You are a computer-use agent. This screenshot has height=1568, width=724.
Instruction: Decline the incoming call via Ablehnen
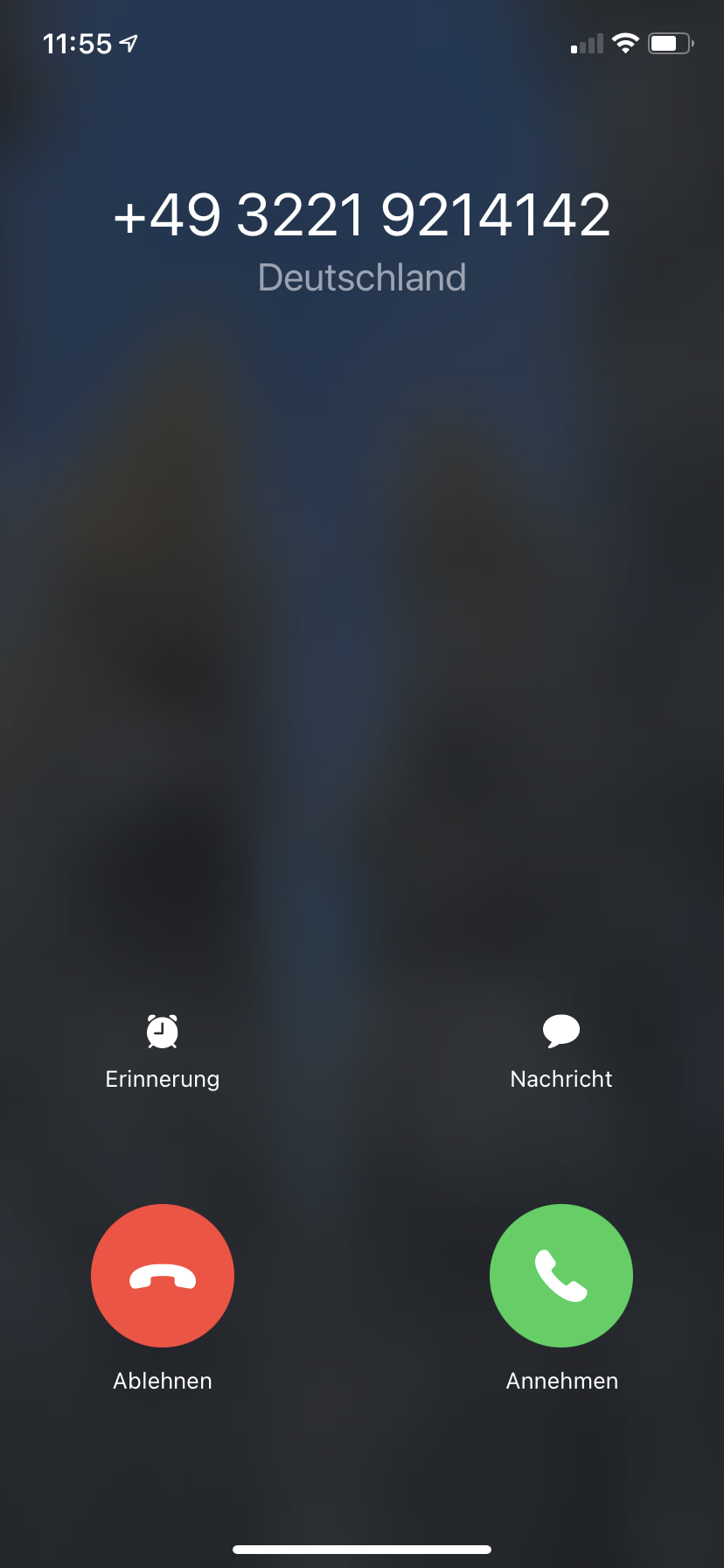click(x=163, y=1275)
